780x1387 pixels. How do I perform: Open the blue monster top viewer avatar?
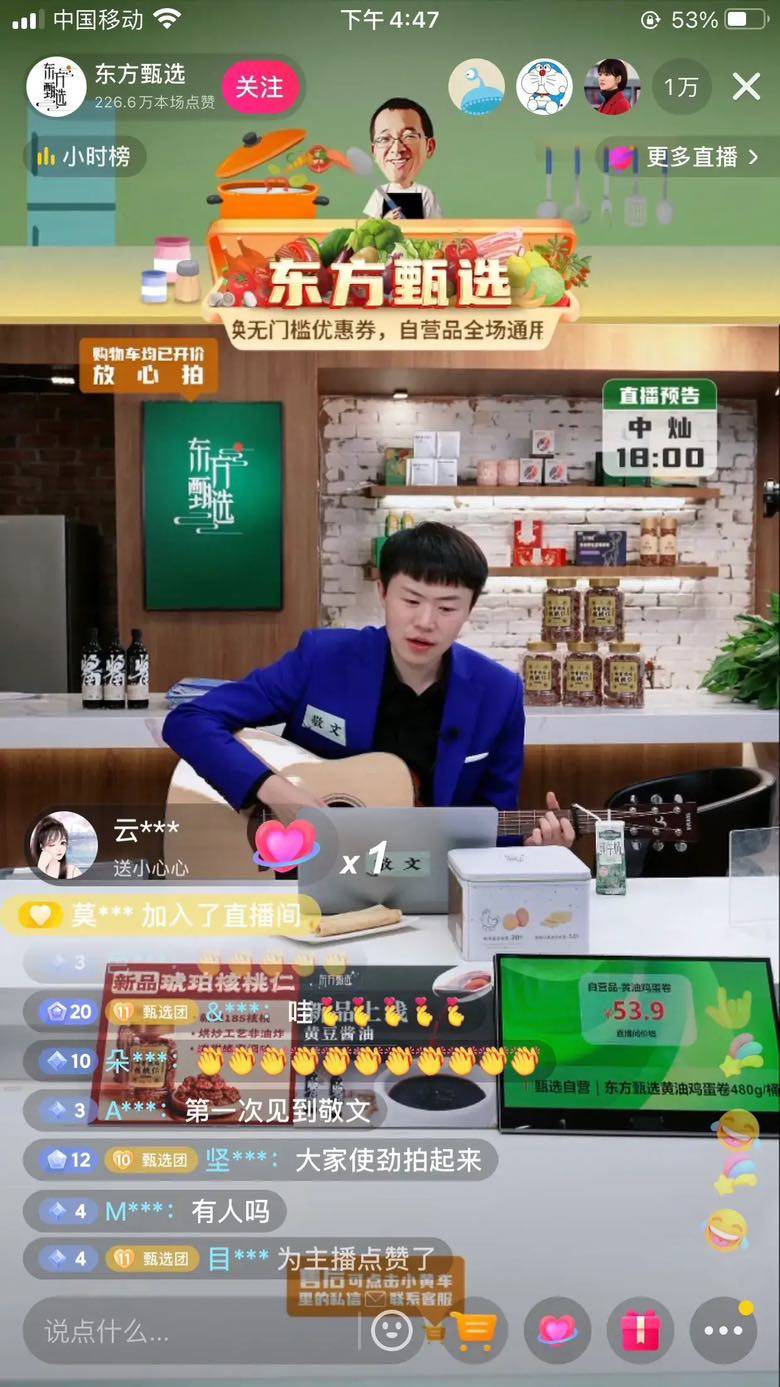pyautogui.click(x=476, y=87)
